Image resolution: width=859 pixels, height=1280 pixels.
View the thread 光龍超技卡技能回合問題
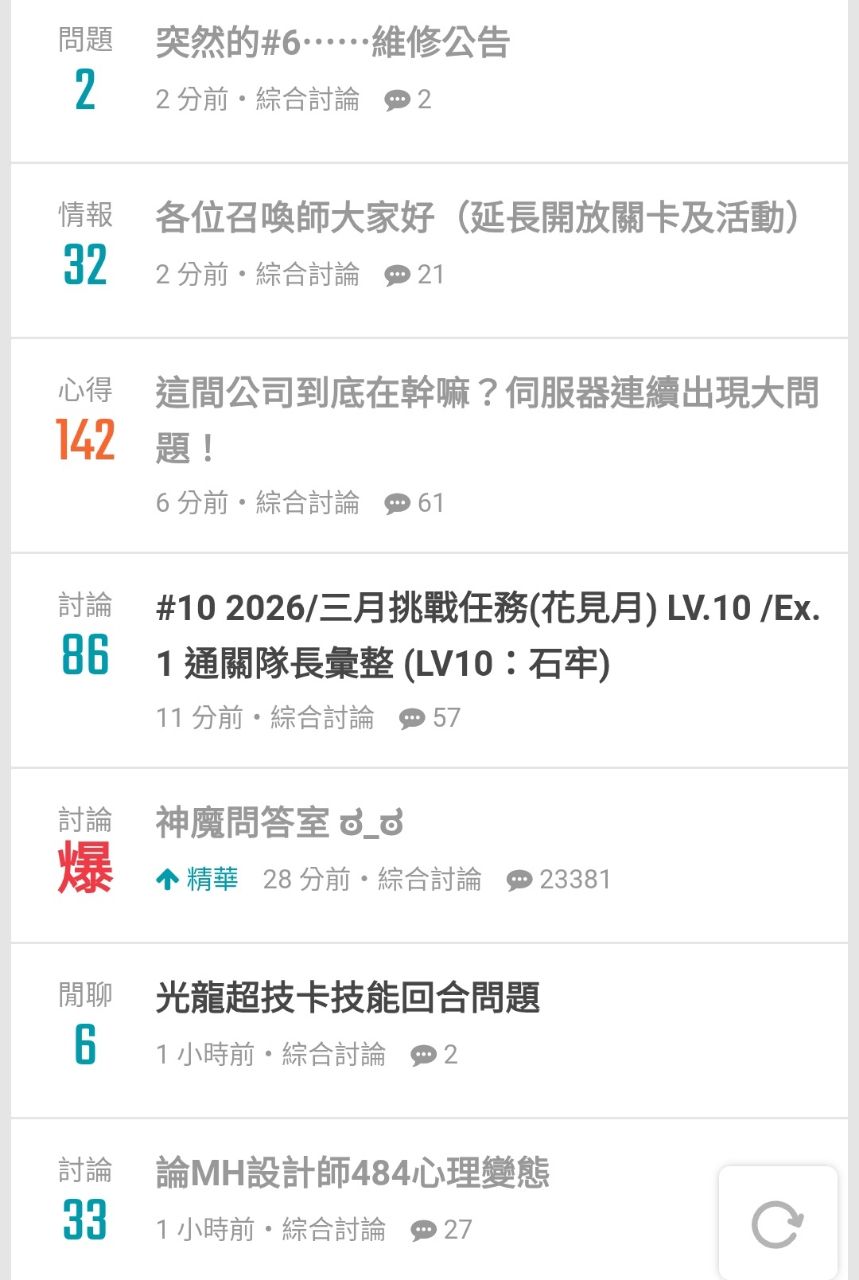[348, 998]
